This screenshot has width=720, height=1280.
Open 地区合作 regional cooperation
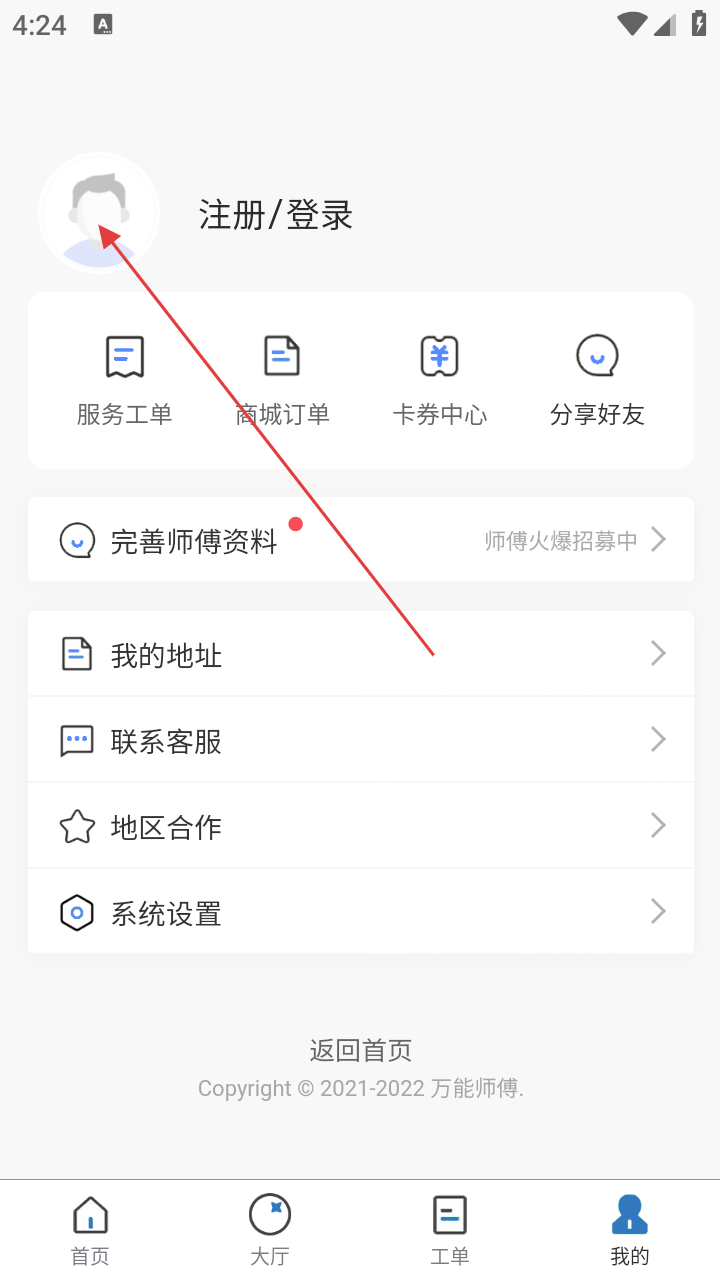click(360, 826)
